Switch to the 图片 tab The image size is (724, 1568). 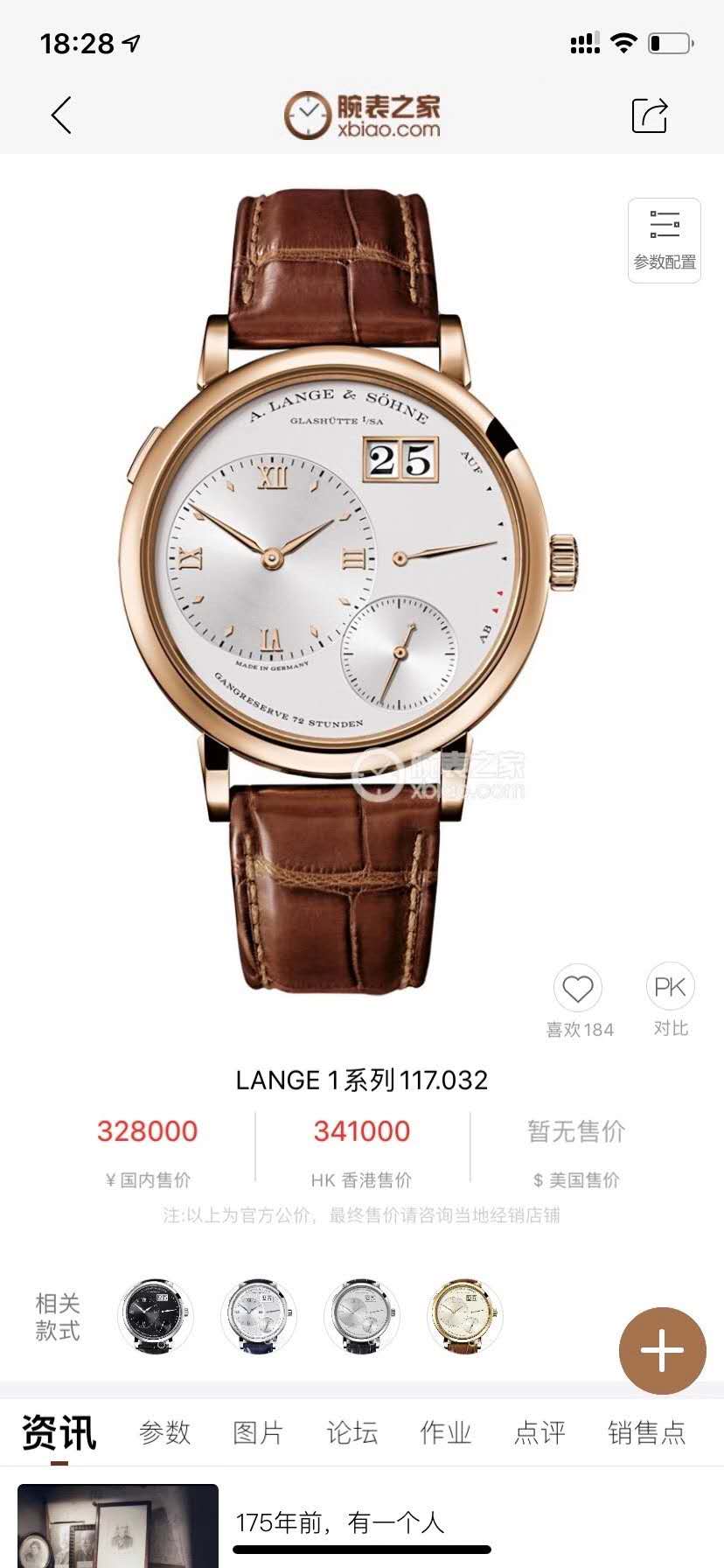pos(258,1433)
